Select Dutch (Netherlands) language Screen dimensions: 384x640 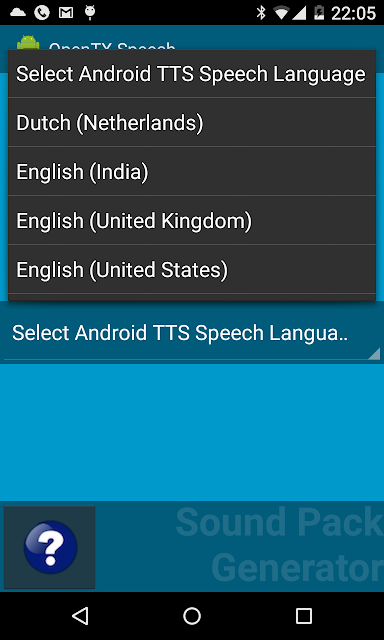coord(192,122)
